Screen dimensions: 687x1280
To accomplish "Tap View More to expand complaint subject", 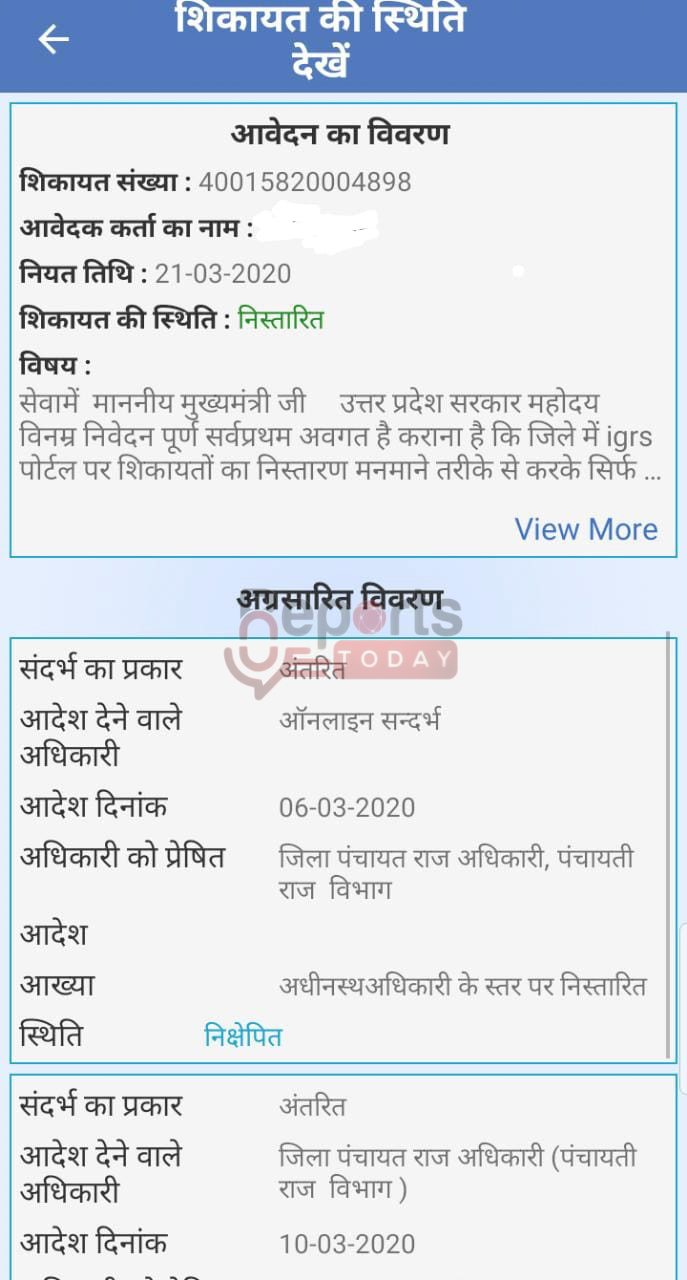I will 586,529.
